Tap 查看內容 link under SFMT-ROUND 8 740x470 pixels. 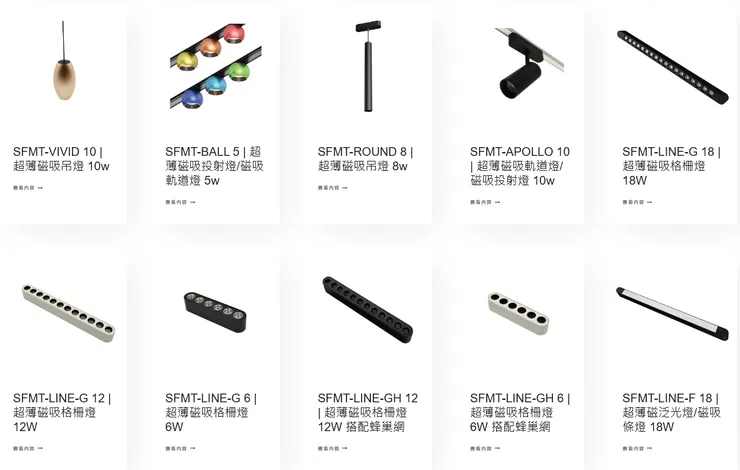(x=332, y=187)
